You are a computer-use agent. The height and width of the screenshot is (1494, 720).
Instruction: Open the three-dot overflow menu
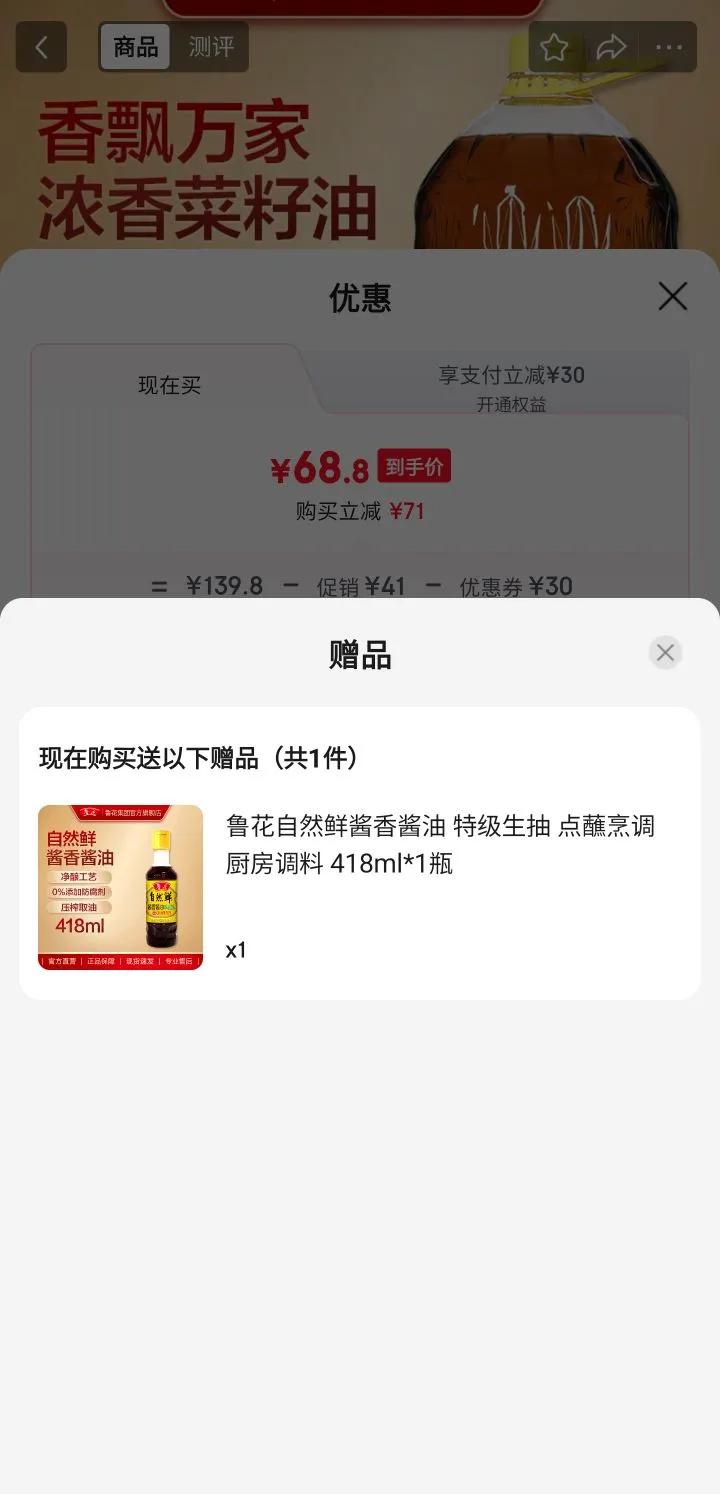tap(668, 47)
